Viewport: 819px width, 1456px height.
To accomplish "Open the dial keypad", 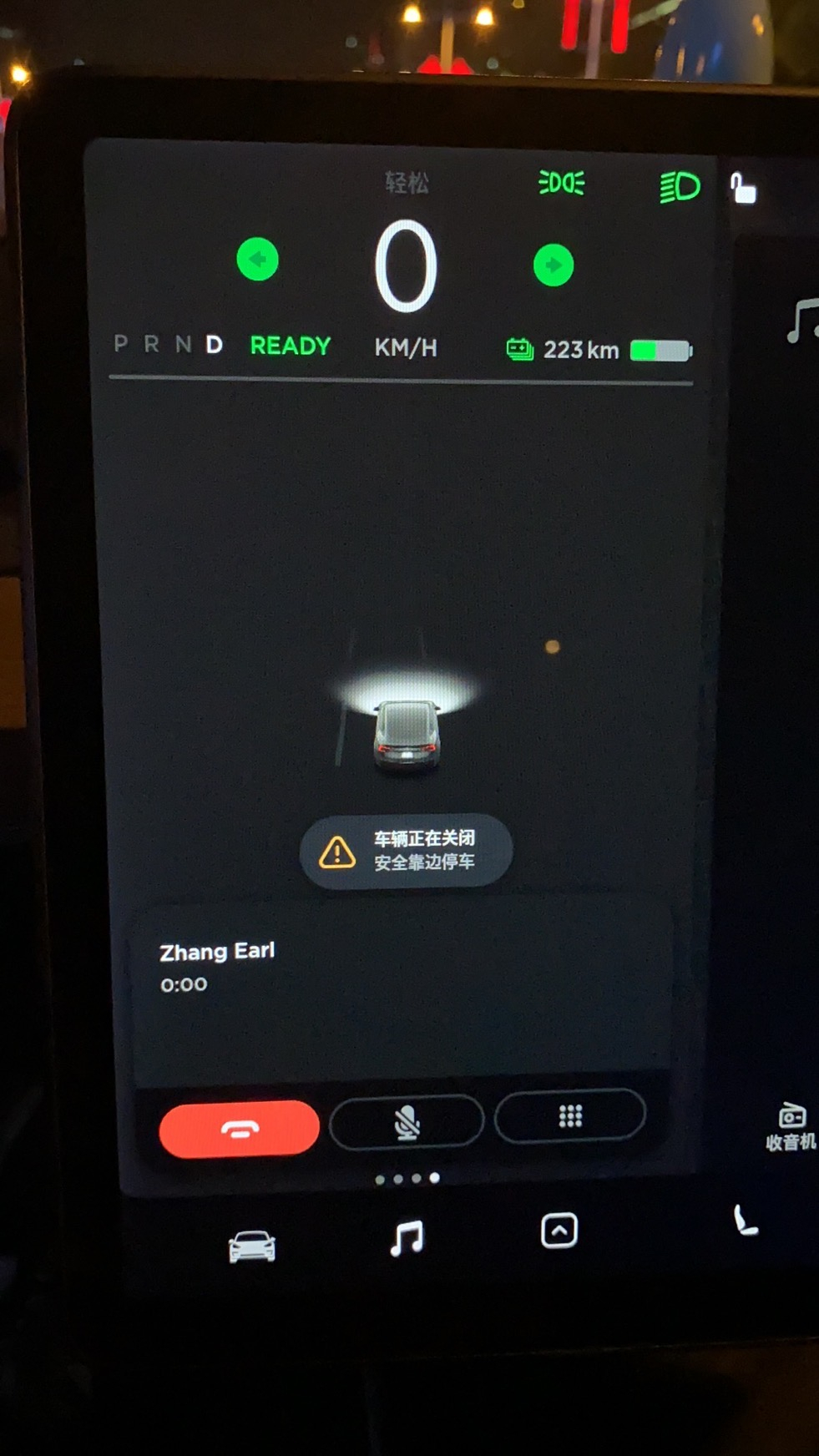I will (x=570, y=1115).
